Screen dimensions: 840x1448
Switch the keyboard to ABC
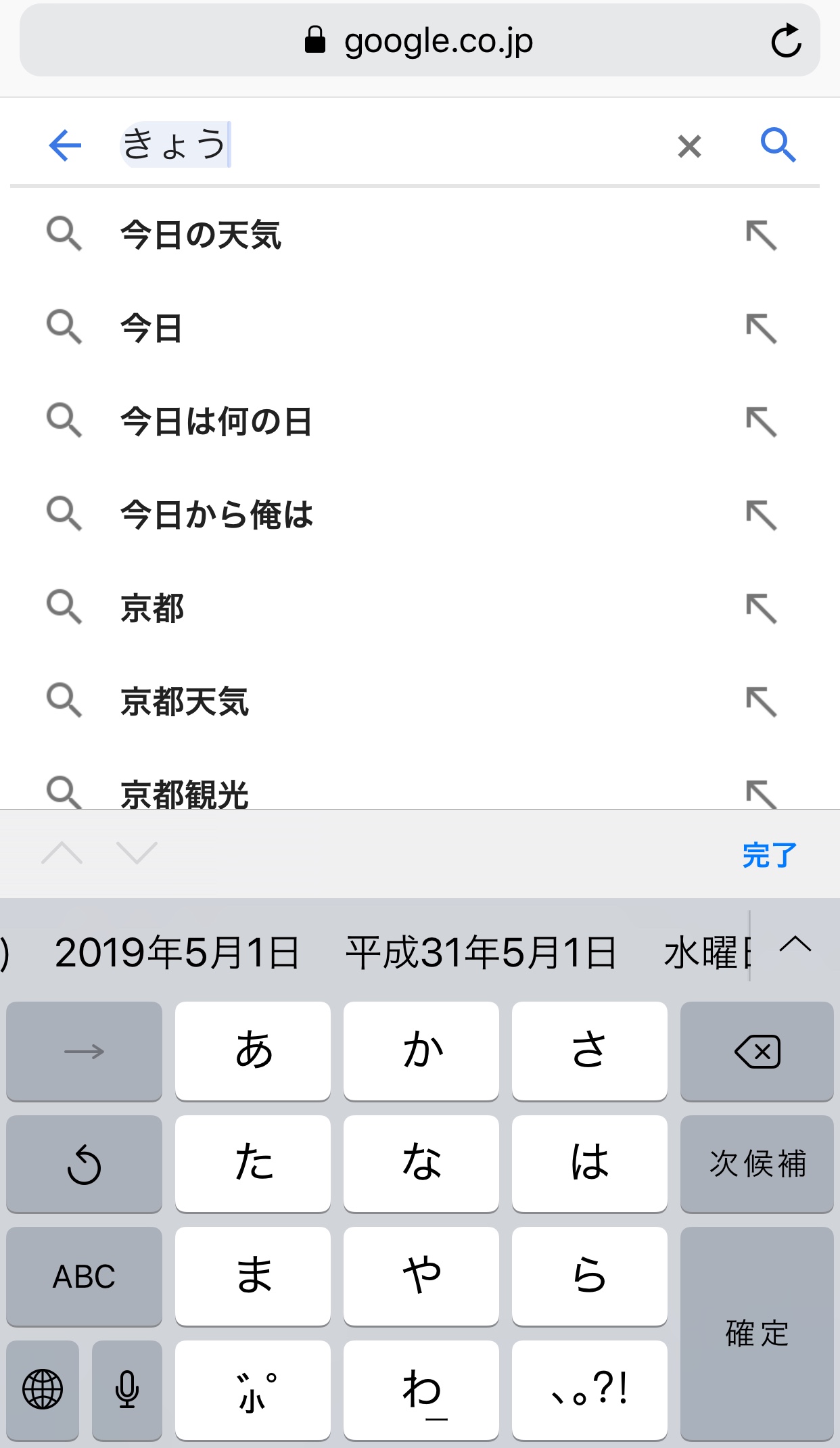[84, 1277]
